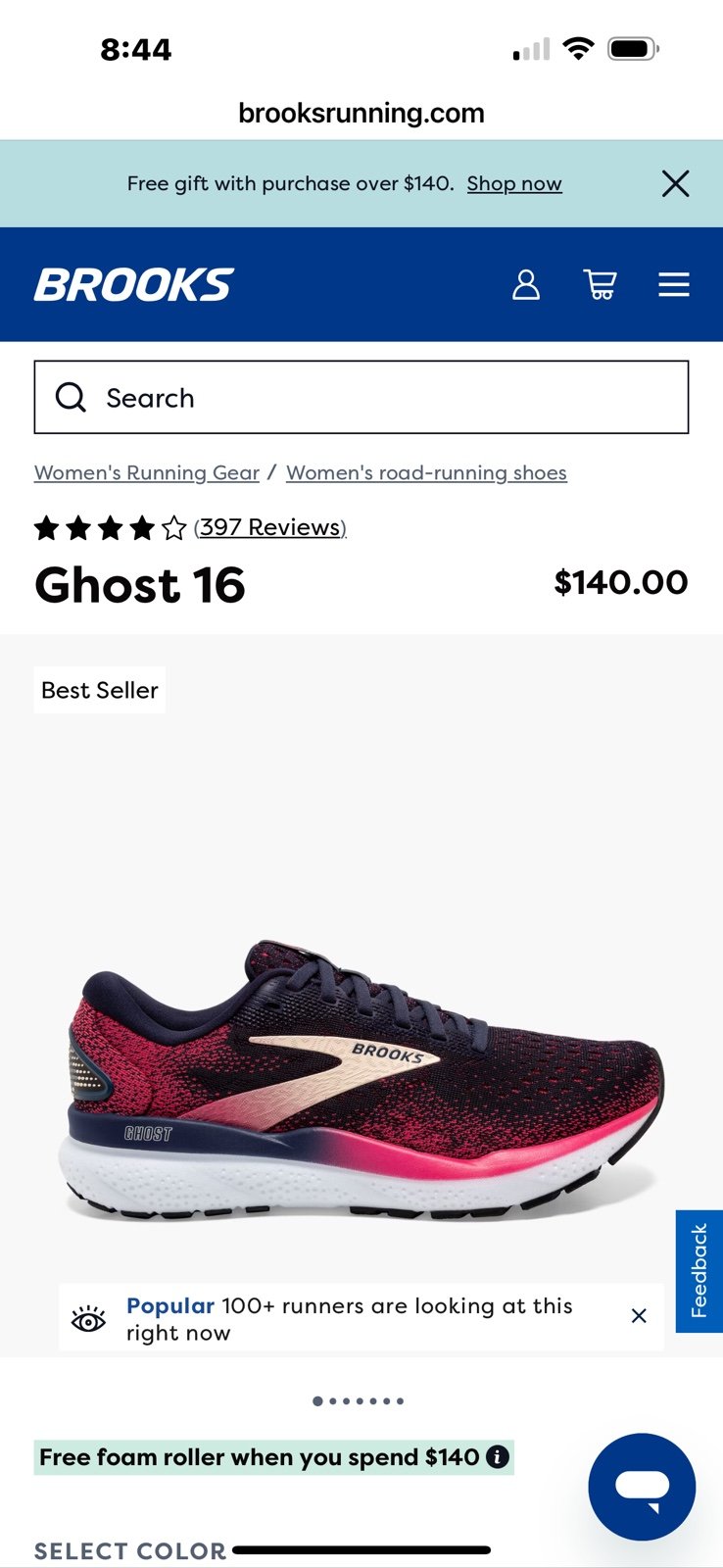723x1568 pixels.
Task: Open Women's road-running shoes breadcrumb
Action: pyautogui.click(x=426, y=472)
